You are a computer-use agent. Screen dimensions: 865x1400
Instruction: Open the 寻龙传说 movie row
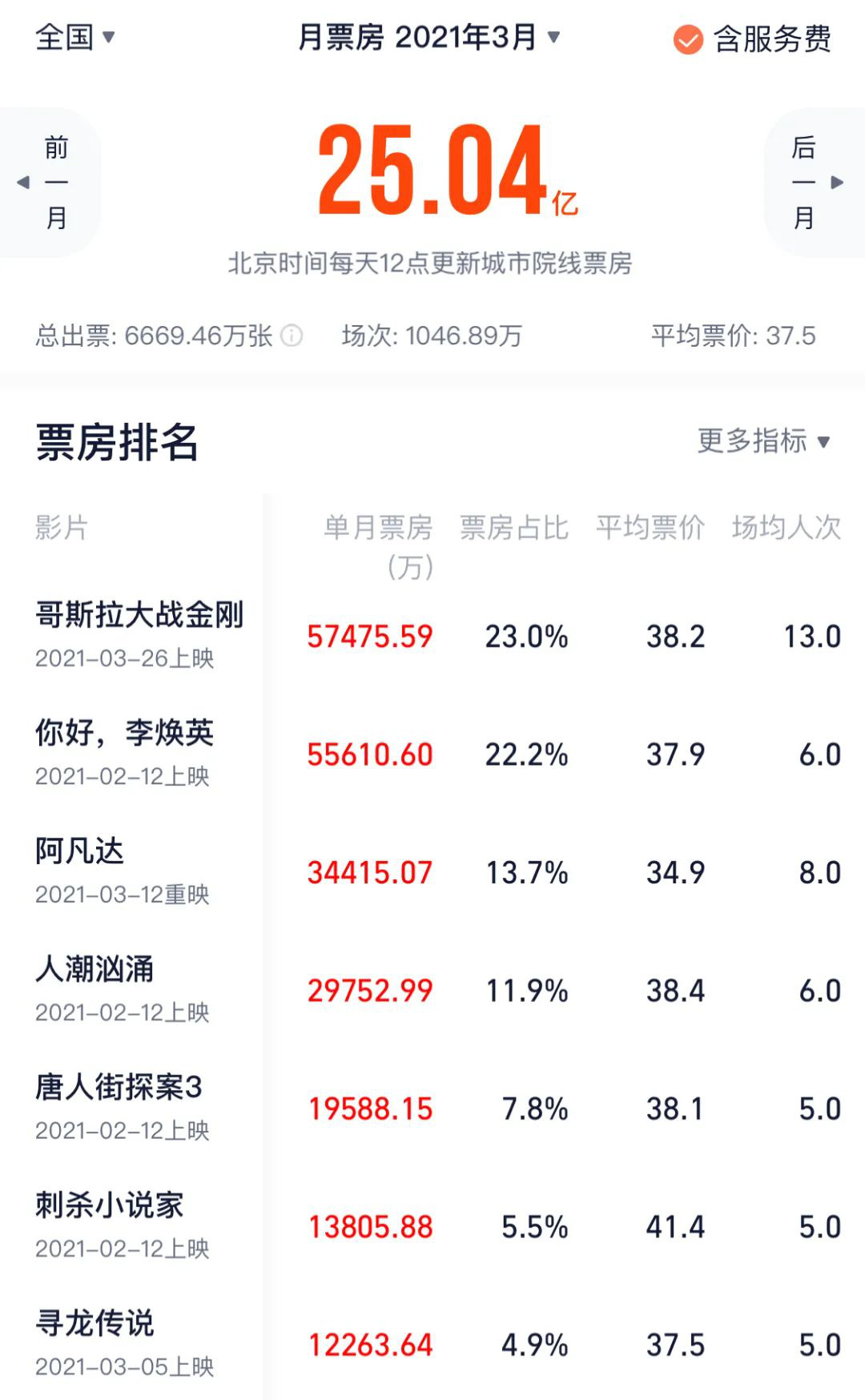[432, 1343]
